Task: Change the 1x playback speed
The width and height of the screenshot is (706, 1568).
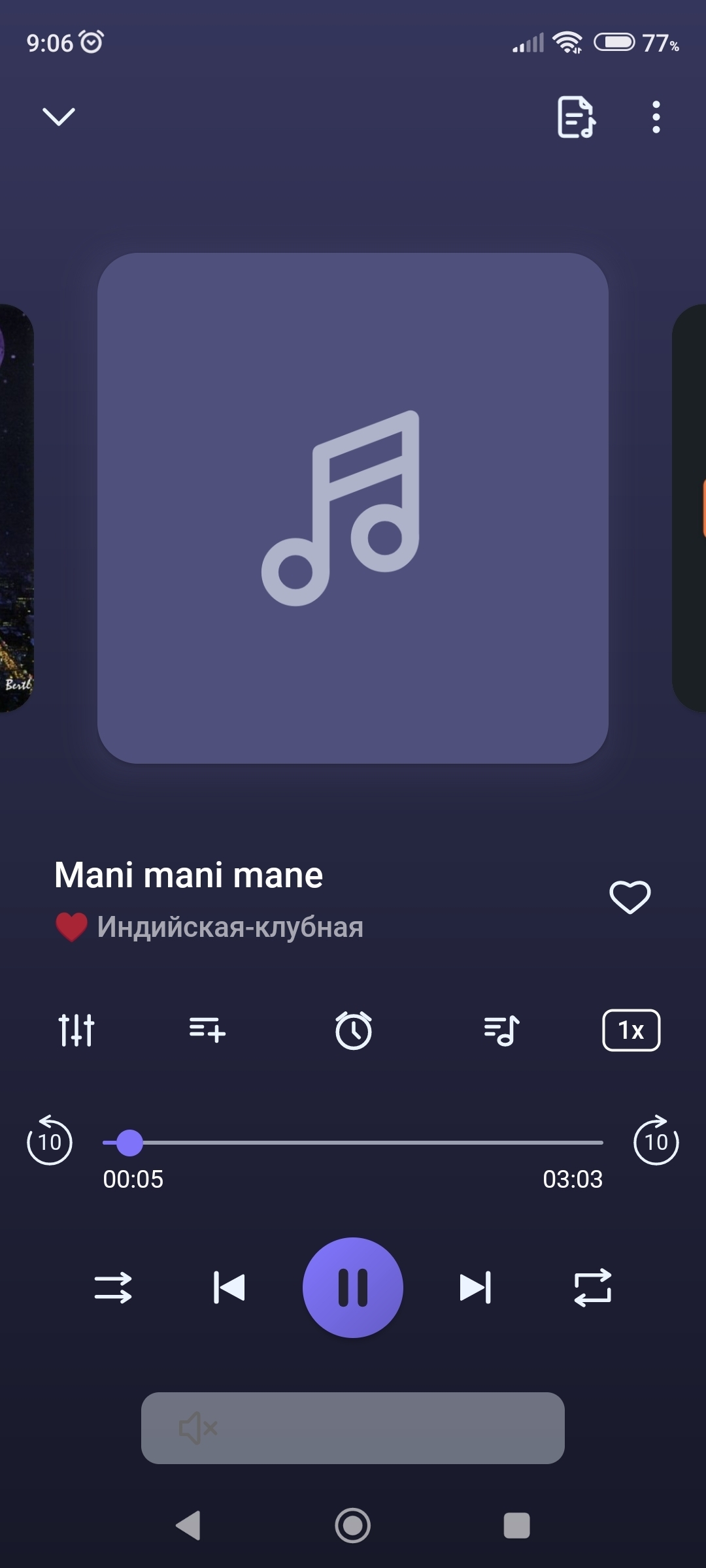Action: (x=631, y=1030)
